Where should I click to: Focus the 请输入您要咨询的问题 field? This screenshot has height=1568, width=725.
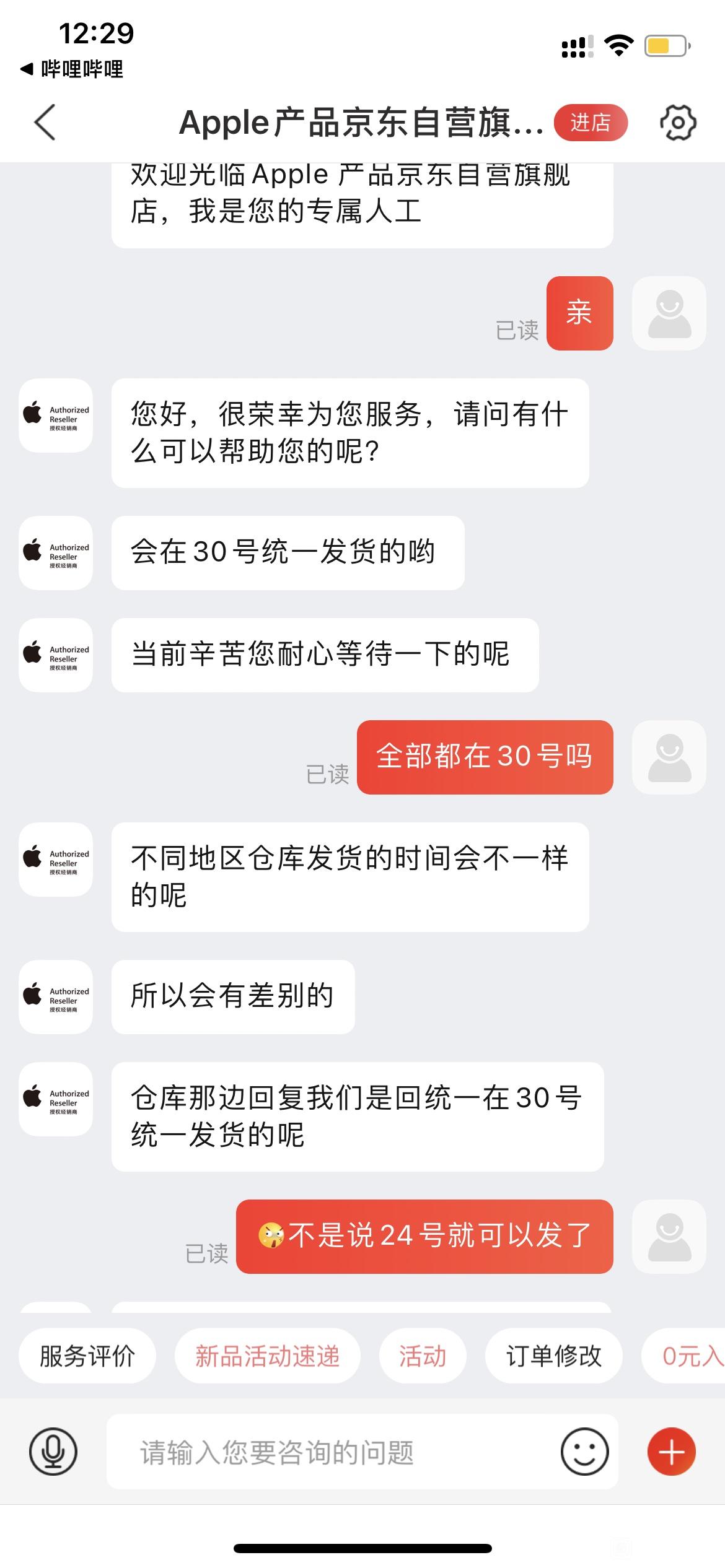(332, 1452)
